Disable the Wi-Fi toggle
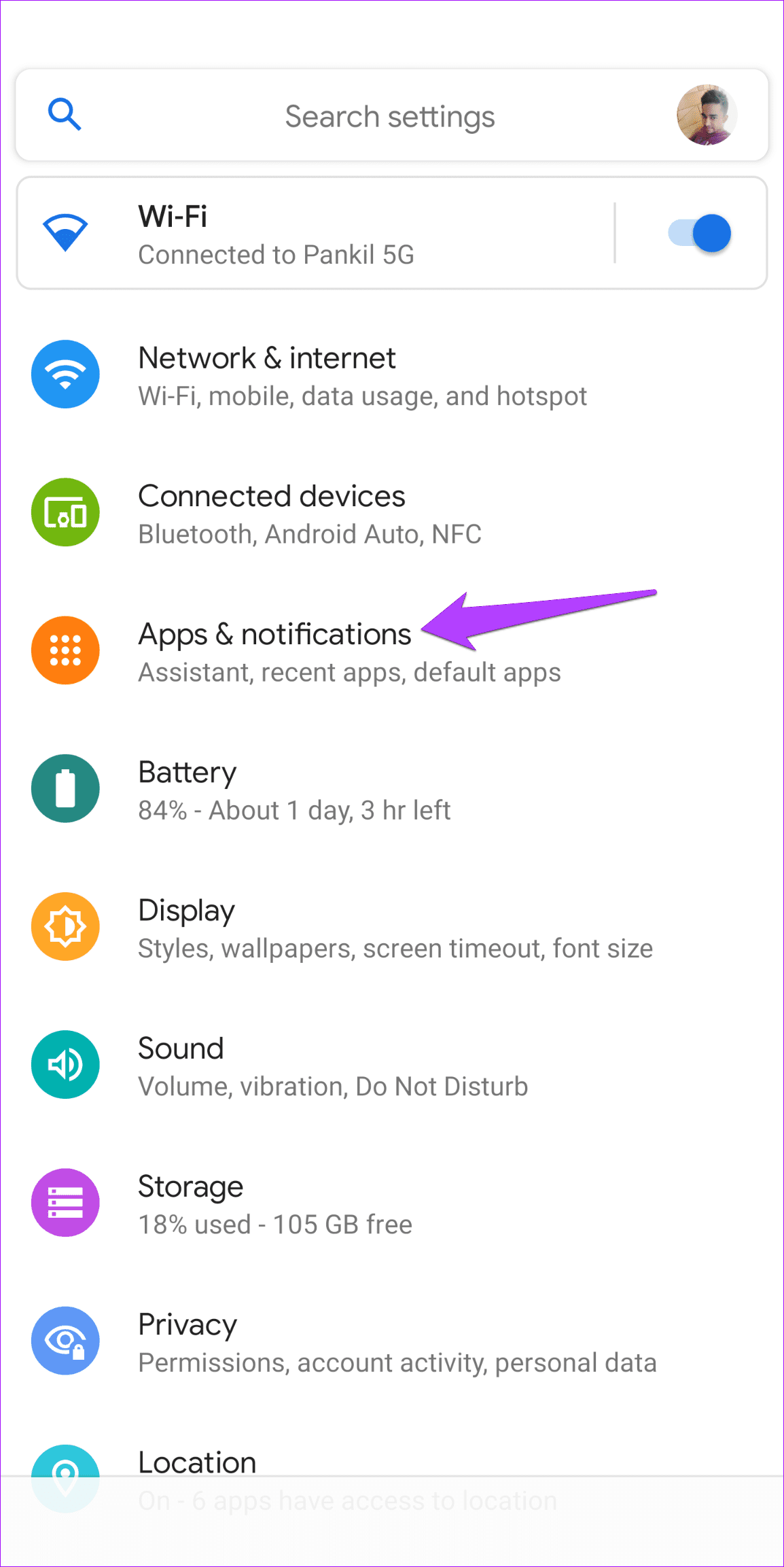 click(x=698, y=232)
